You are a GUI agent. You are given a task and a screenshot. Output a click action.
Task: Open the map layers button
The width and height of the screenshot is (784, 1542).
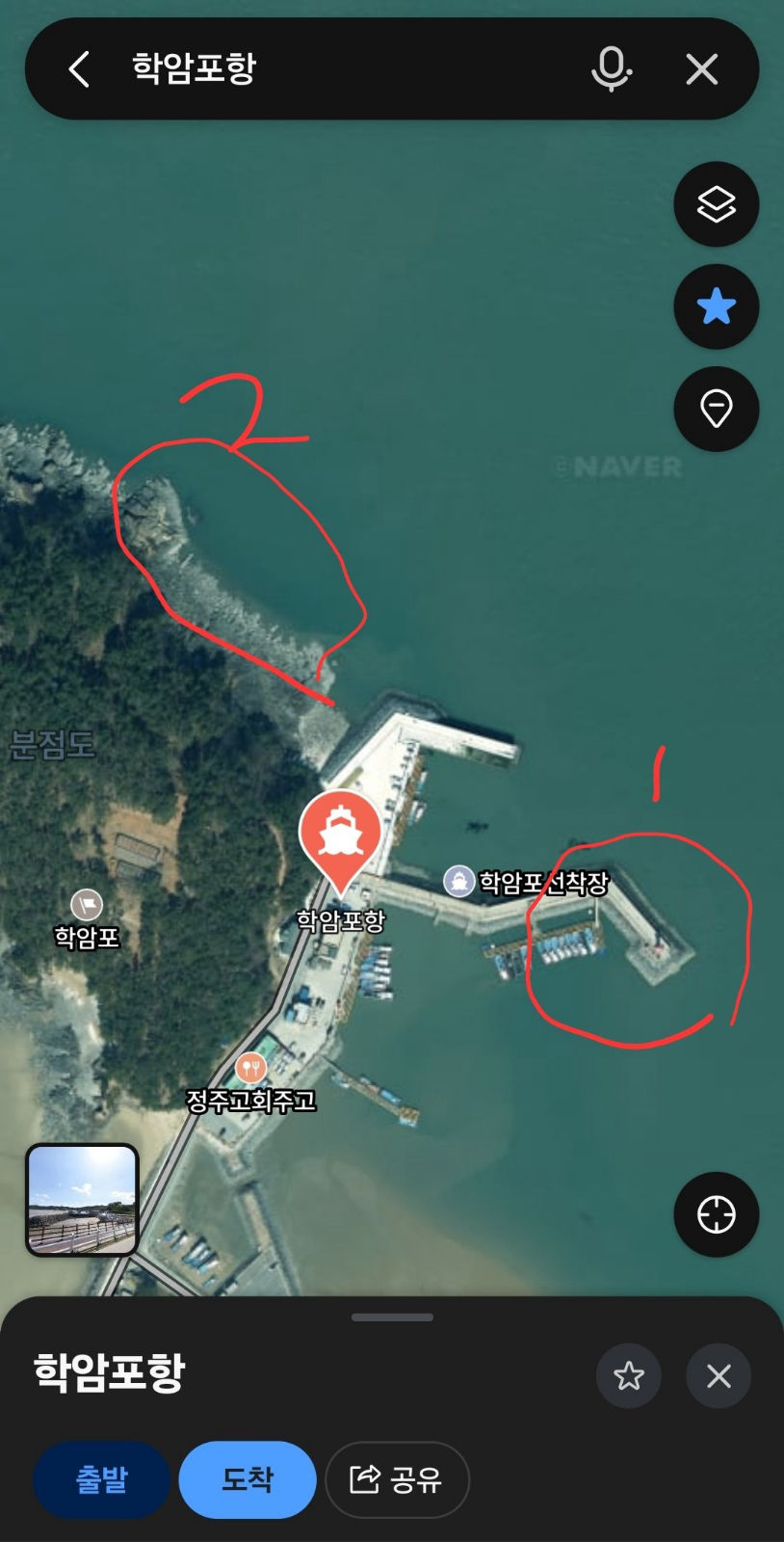coord(717,204)
